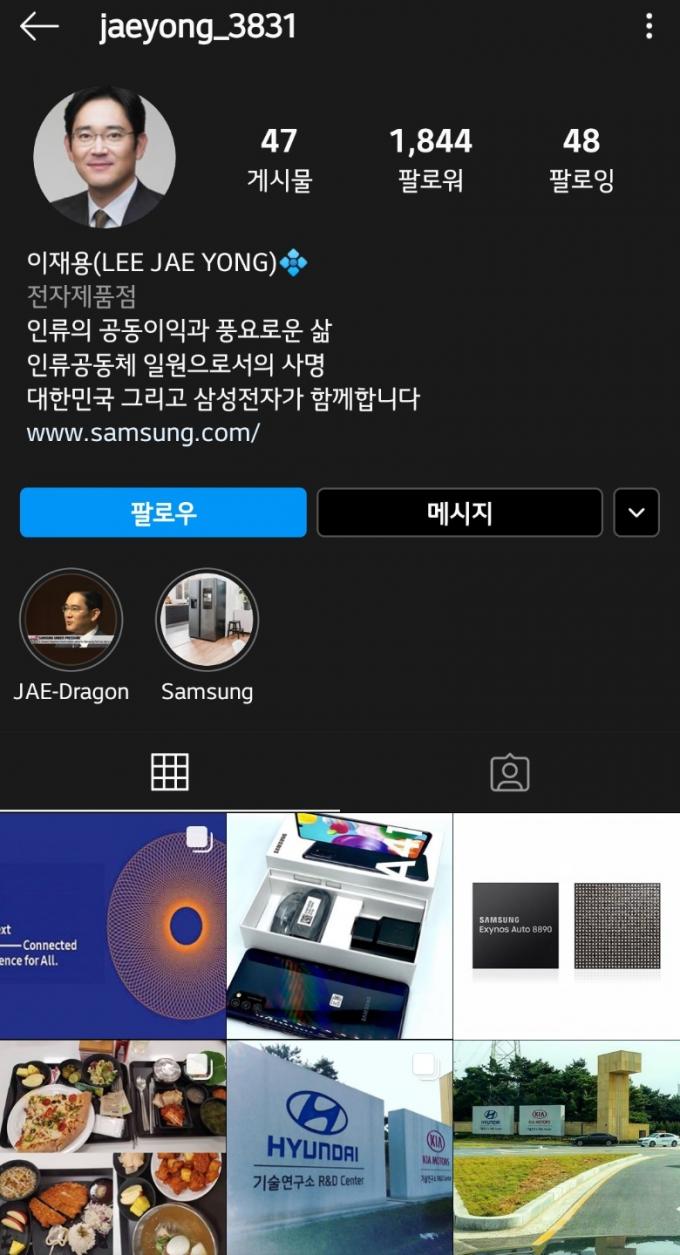Expand suggested accounts dropdown arrow
Viewport: 680px width, 1255px height.
636,513
